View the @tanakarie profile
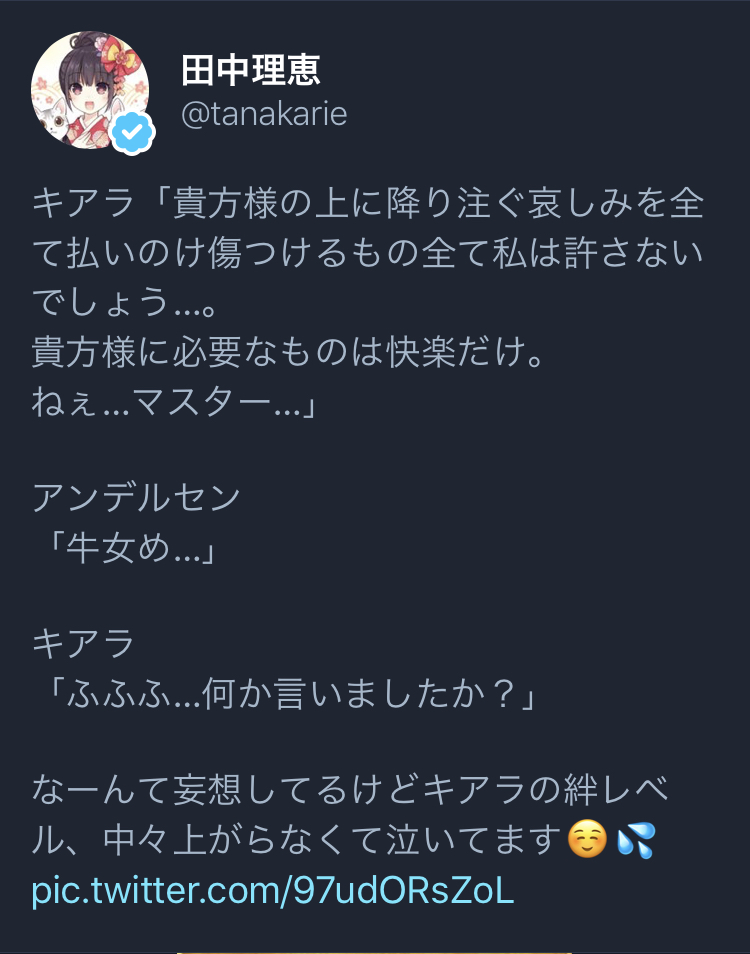This screenshot has width=750, height=954. coord(264,114)
